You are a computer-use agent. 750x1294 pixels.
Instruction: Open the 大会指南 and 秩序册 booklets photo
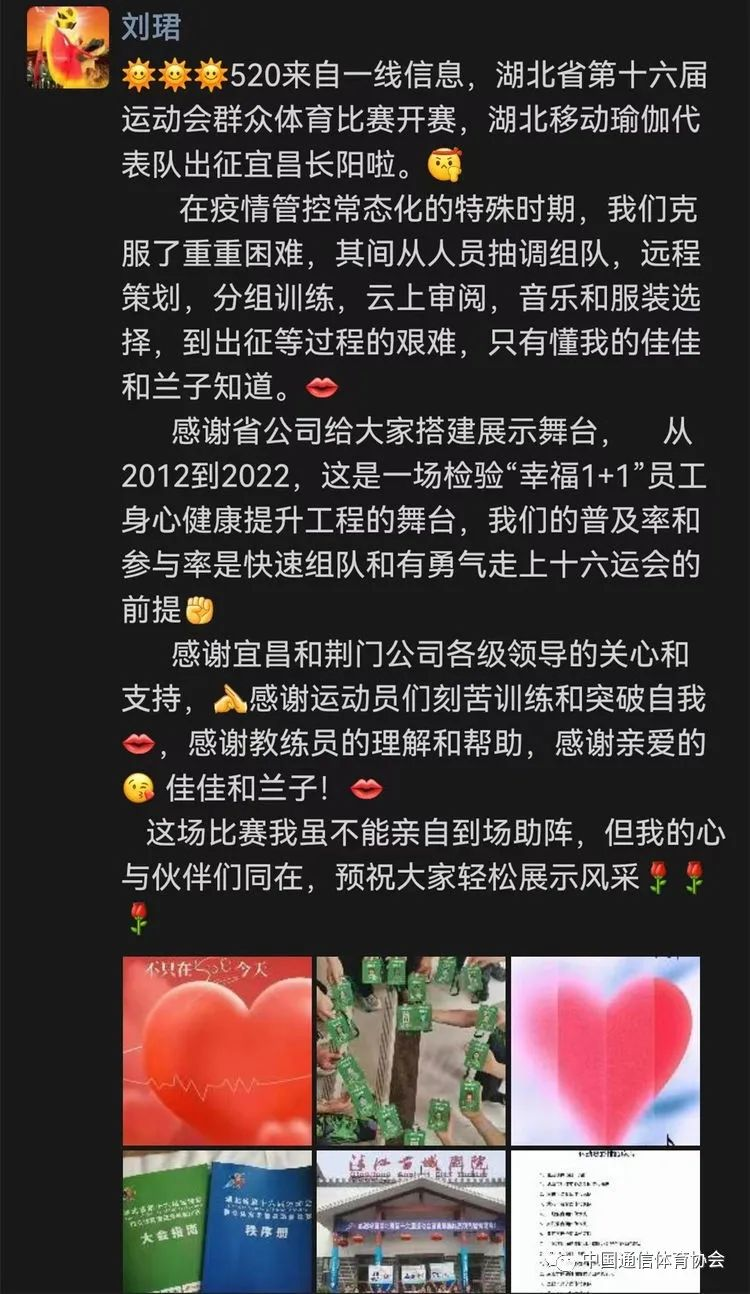pyautogui.click(x=217, y=1222)
